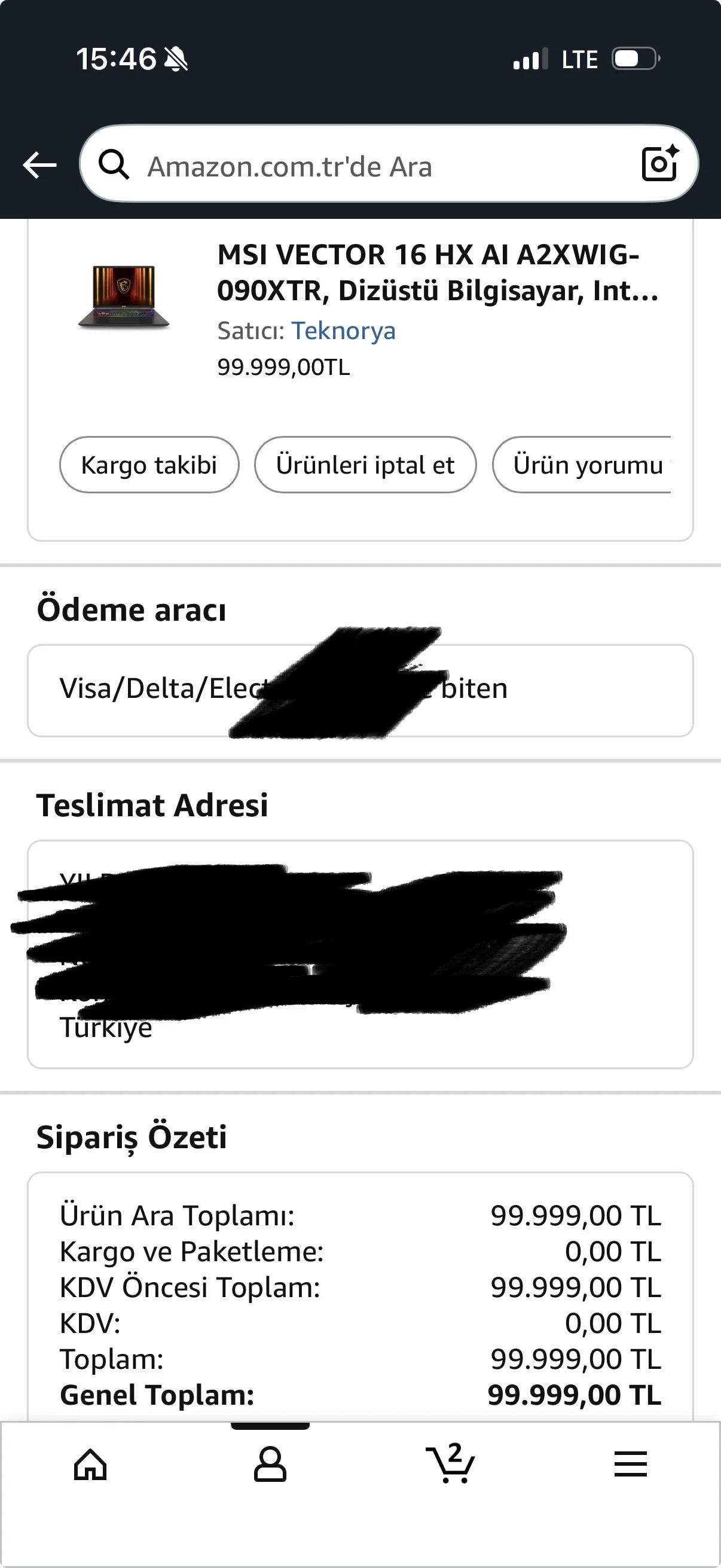Open the hamburger menu tab
Image resolution: width=721 pixels, height=1568 pixels.
[x=630, y=1464]
